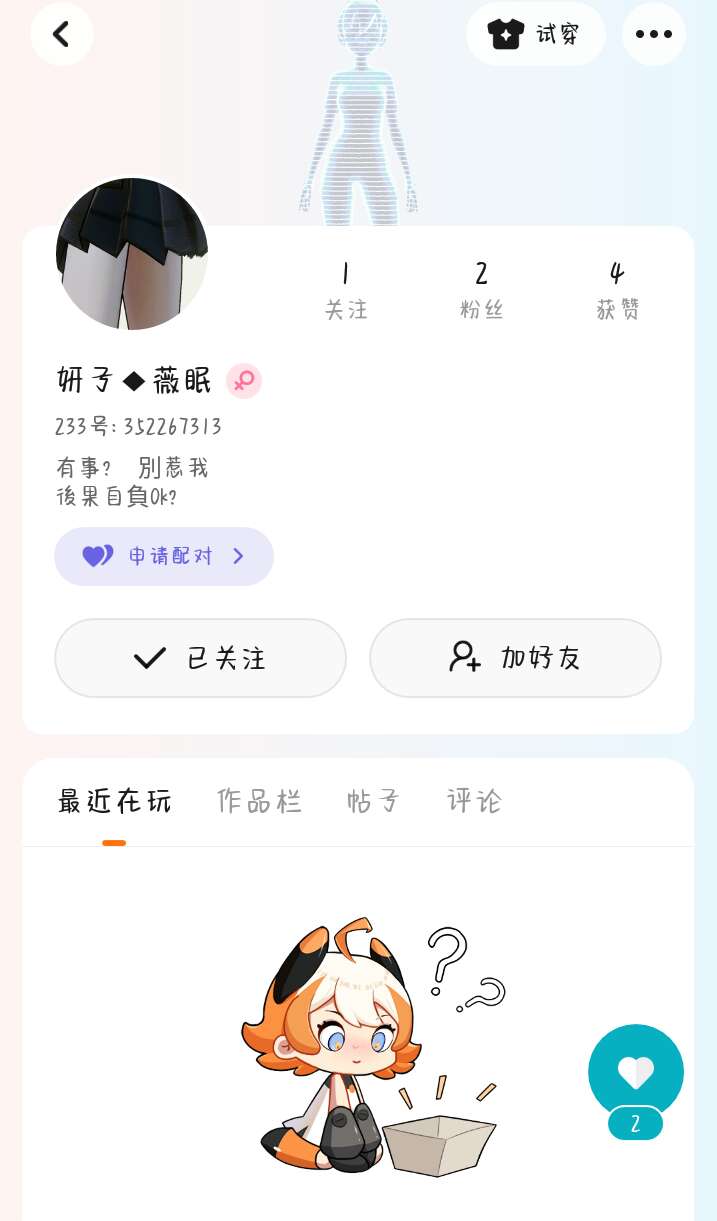
Task: Add this user with 加好友
Action: pos(515,658)
